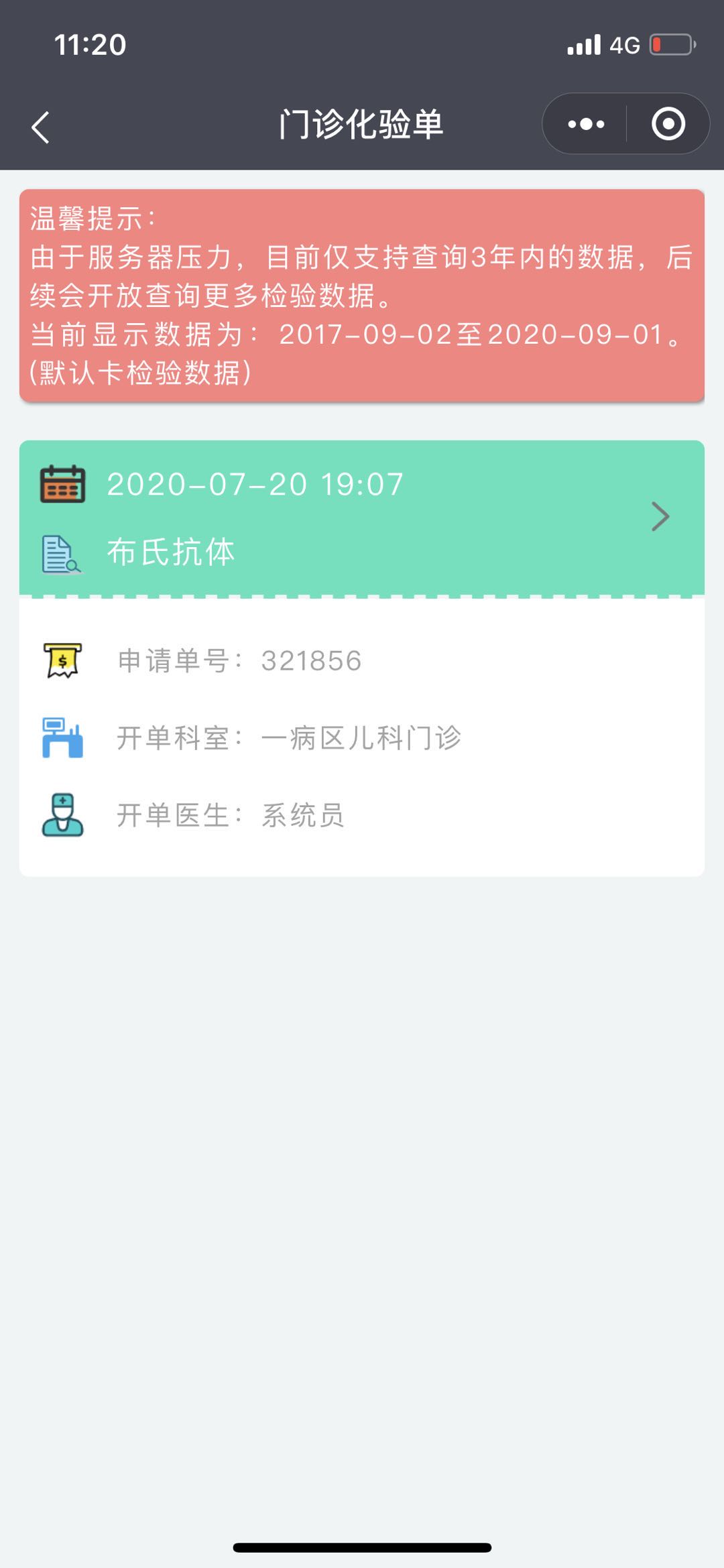Go back from the 门诊化验单 page
The width and height of the screenshot is (724, 1568).
(x=40, y=127)
